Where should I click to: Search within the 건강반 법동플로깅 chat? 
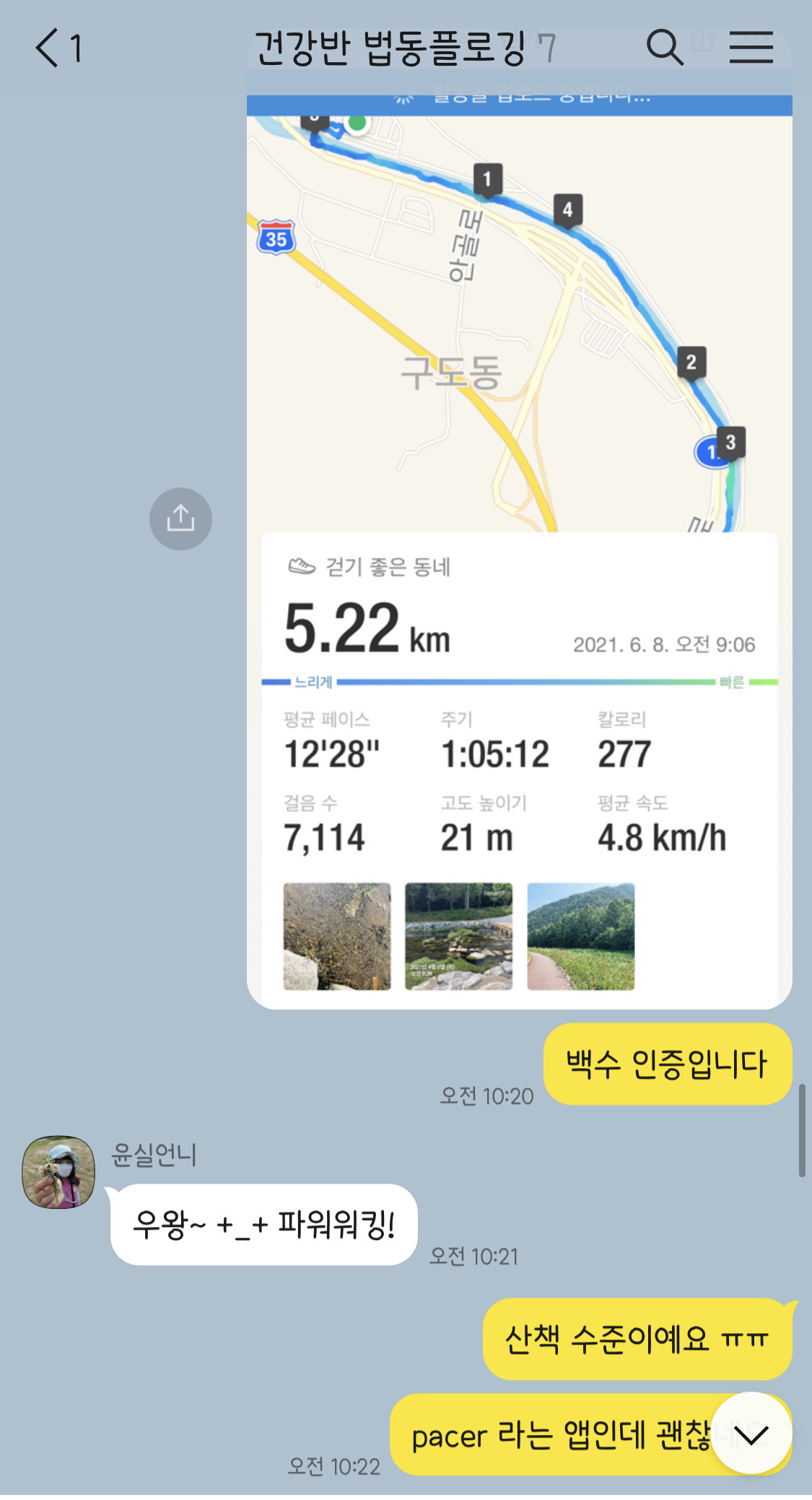coord(664,48)
